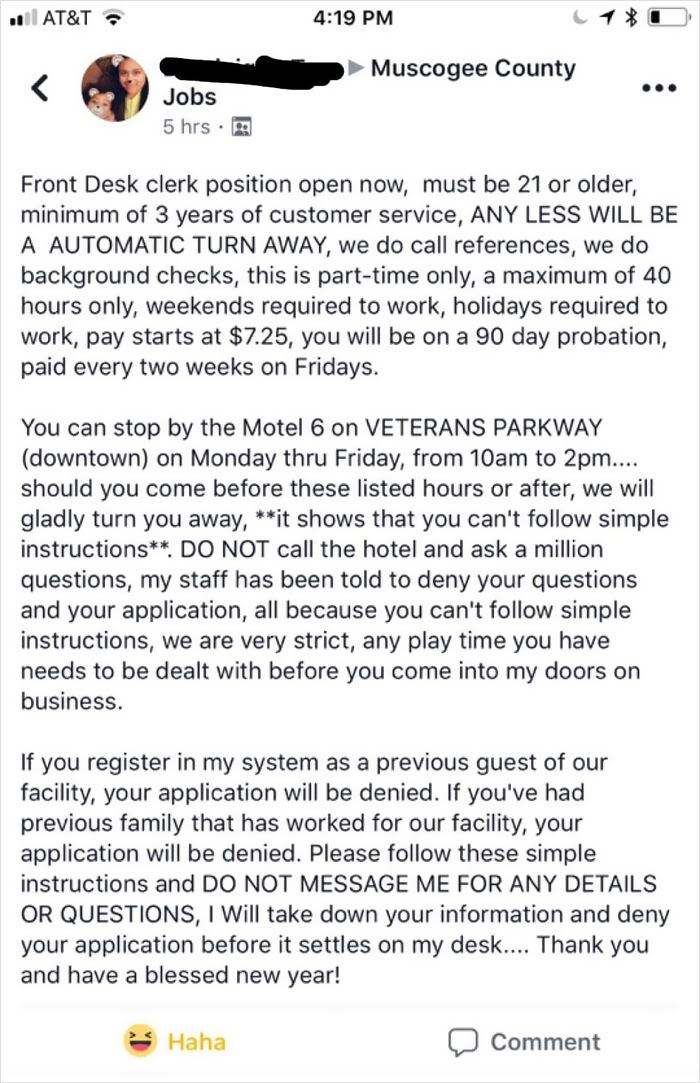Open the poster's profile picture

point(115,88)
